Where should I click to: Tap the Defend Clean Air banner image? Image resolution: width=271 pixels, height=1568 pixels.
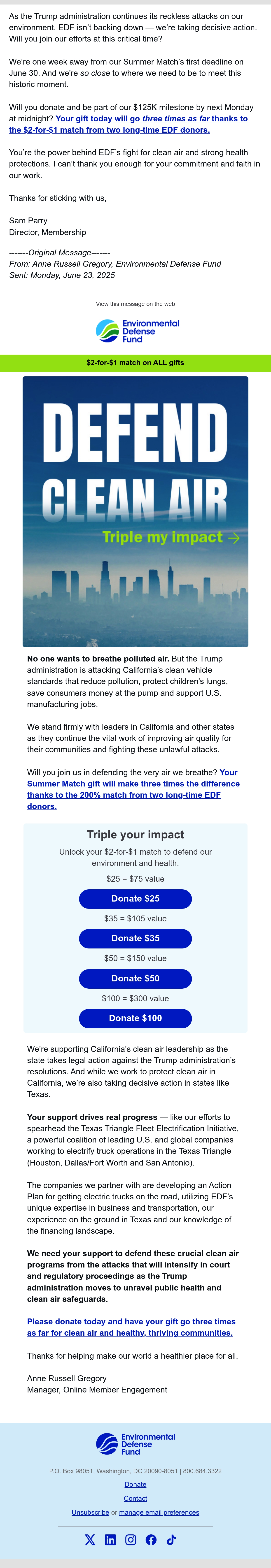(135, 511)
